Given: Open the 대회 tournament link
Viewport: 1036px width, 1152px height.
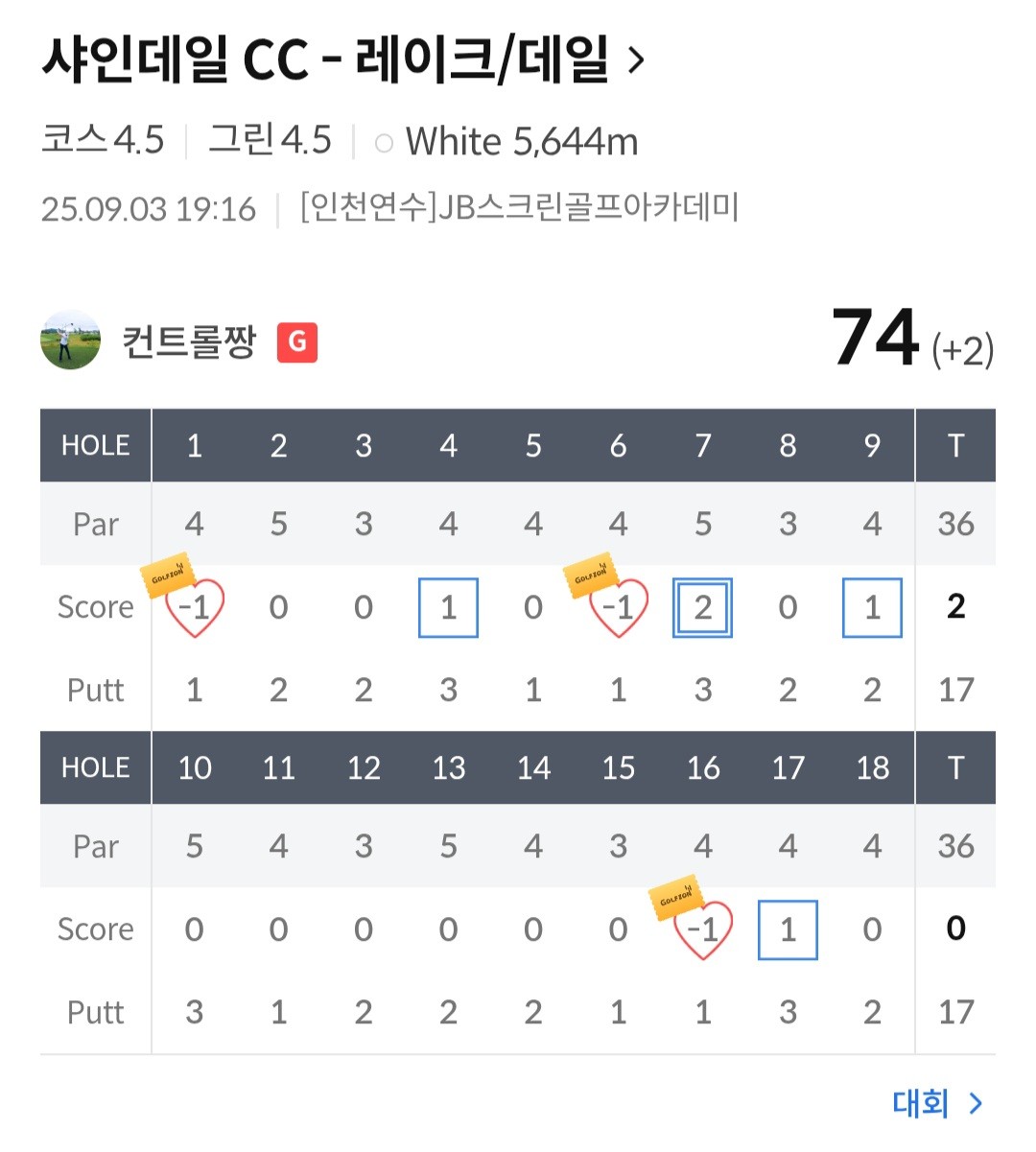Looking at the screenshot, I should point(923,1104).
